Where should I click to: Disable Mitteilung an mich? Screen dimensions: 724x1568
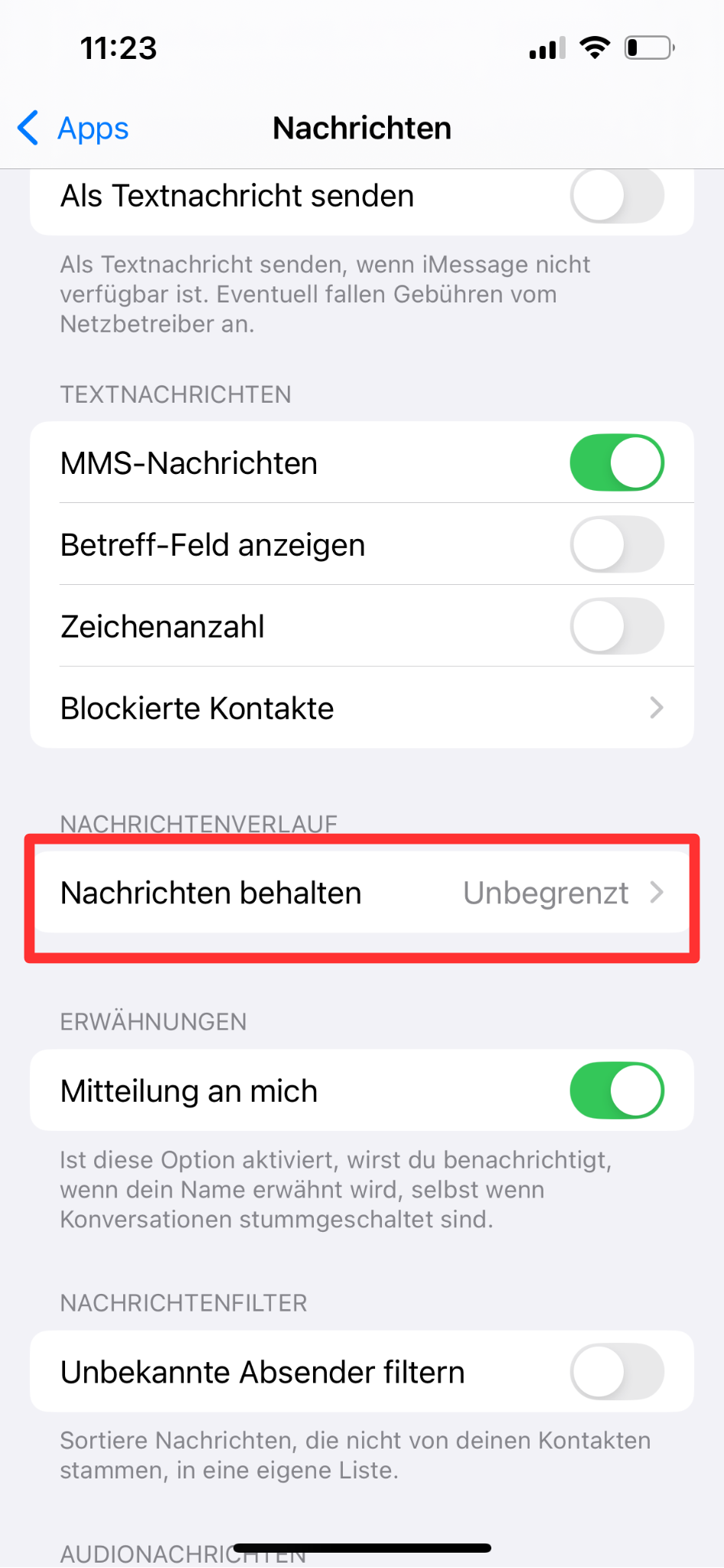tap(617, 1090)
